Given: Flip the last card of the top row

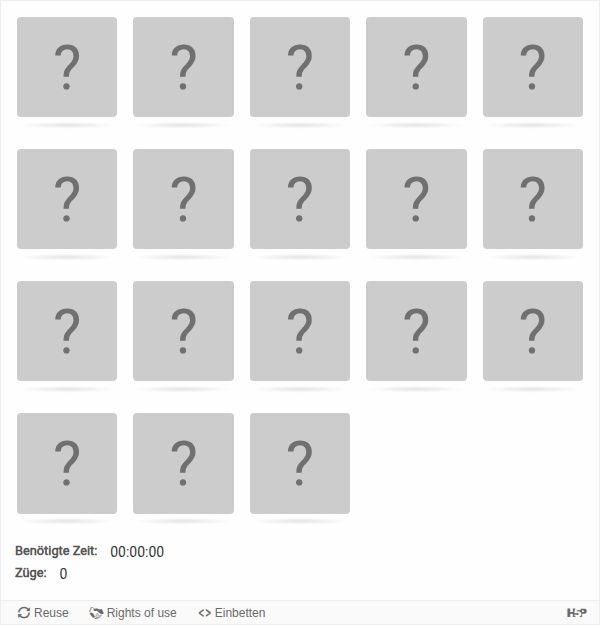Looking at the screenshot, I should point(532,67).
